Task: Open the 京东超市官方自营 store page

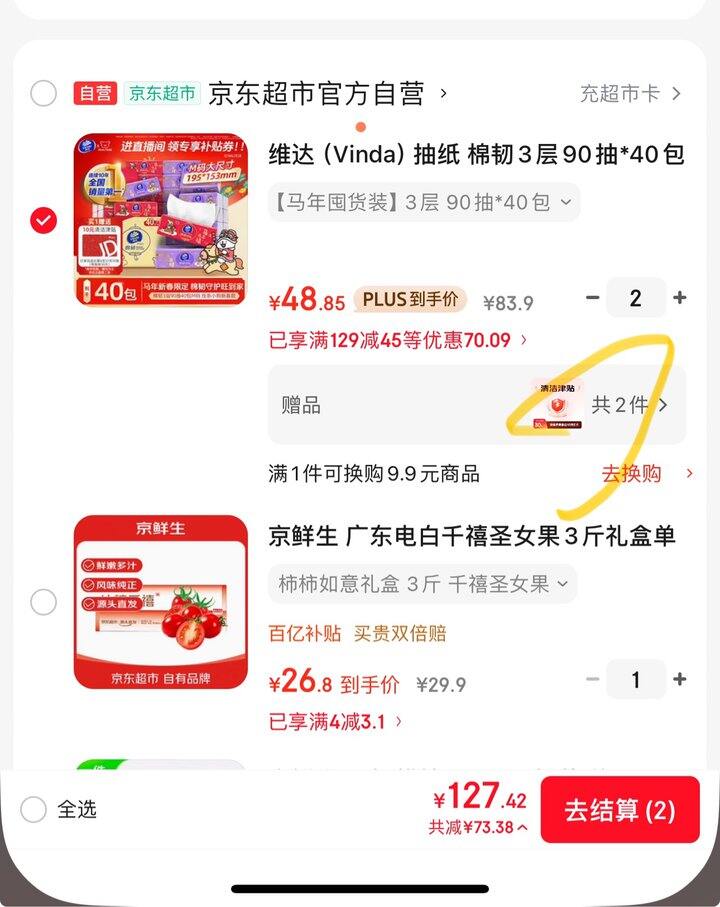Action: 320,93
